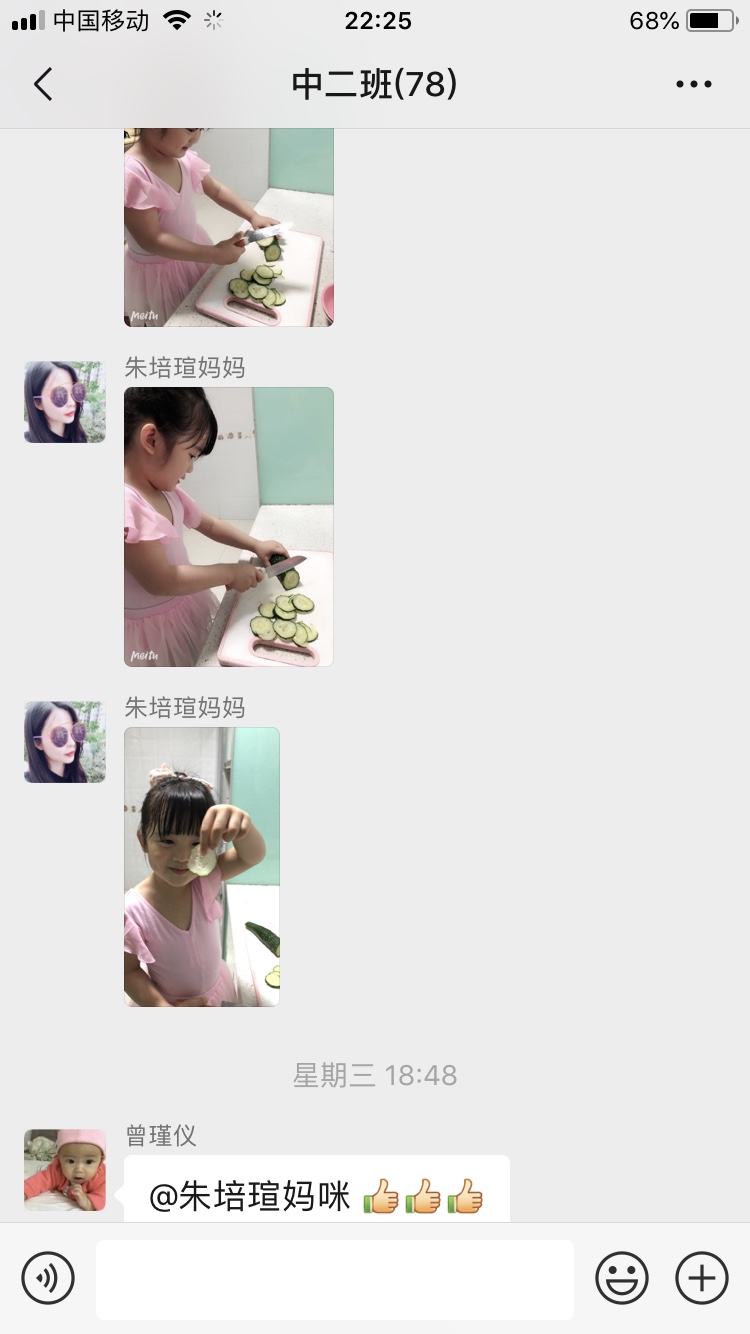Screen dimensions: 750x1334
Task: View the partly cropped photo at the top
Action: pyautogui.click(x=228, y=227)
